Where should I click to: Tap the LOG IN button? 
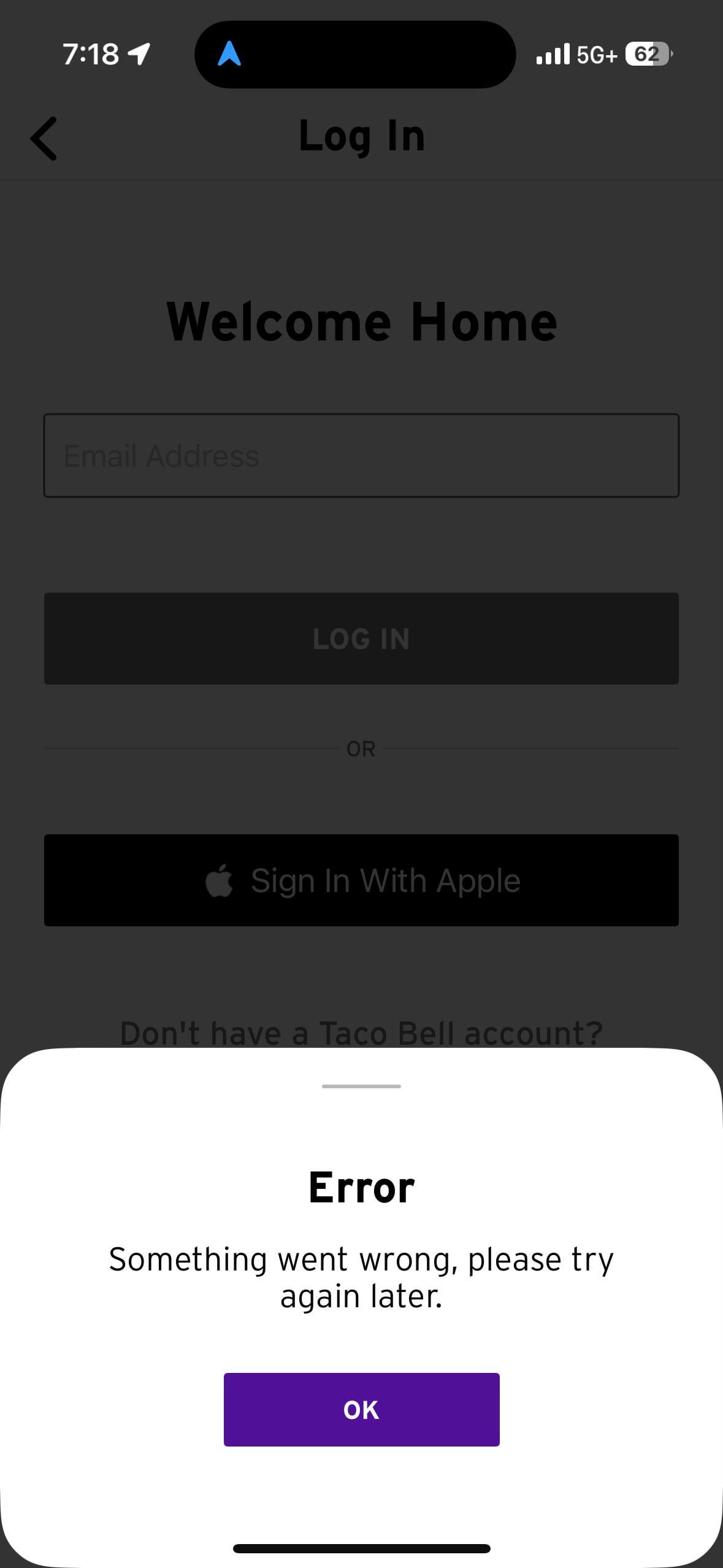click(361, 639)
